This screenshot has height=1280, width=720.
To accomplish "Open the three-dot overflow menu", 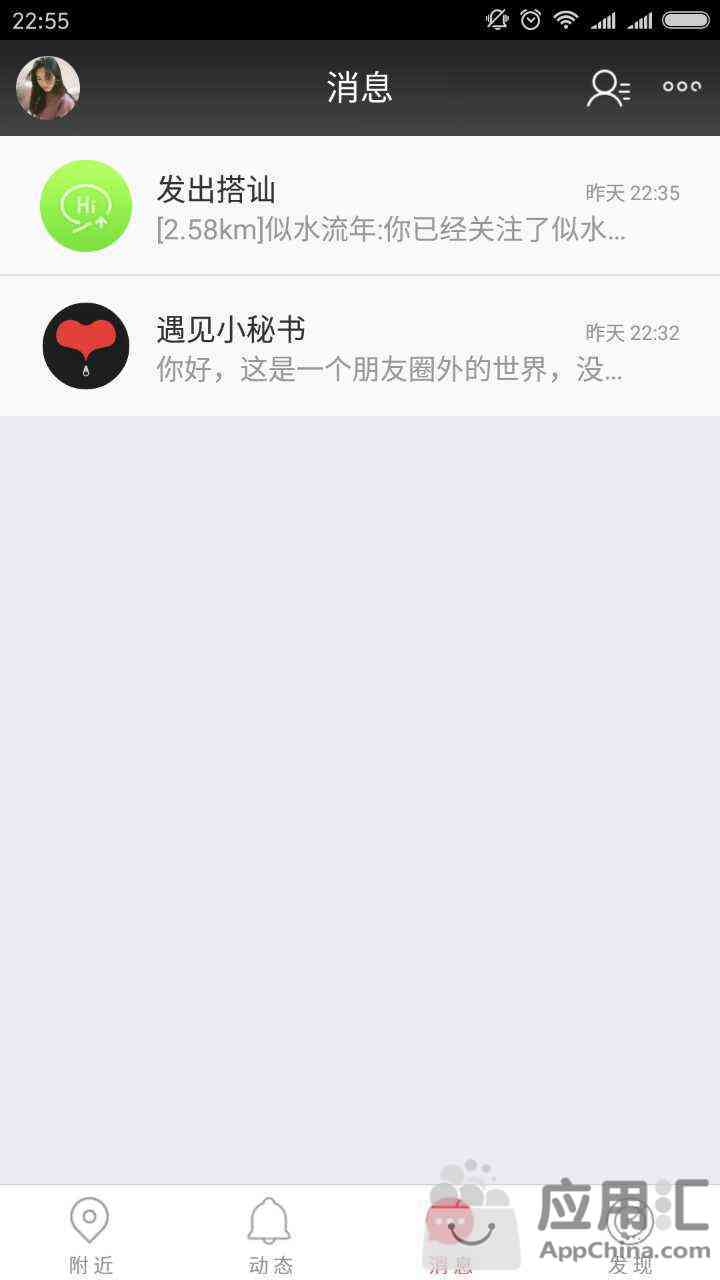I will click(x=682, y=87).
